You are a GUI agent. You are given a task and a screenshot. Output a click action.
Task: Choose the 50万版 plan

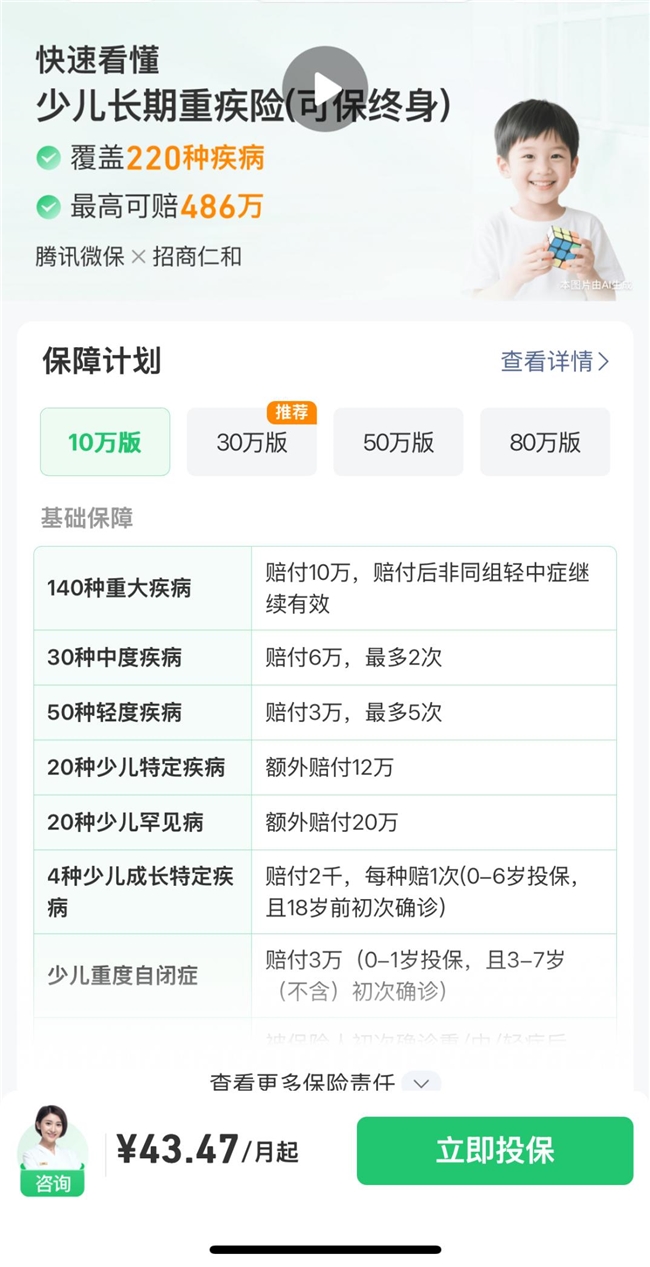pyautogui.click(x=398, y=442)
